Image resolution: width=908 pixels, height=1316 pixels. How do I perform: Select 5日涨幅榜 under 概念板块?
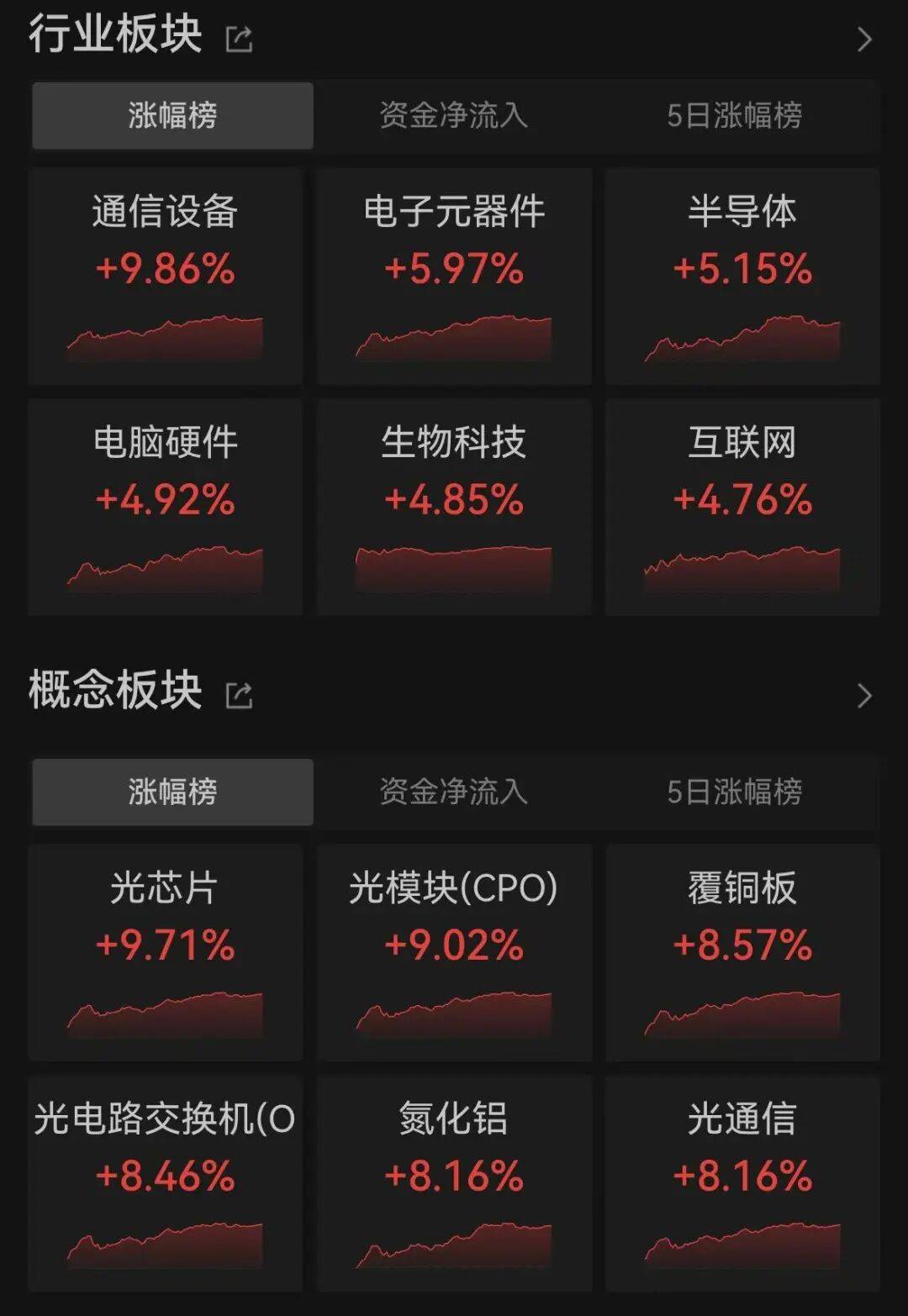(735, 792)
